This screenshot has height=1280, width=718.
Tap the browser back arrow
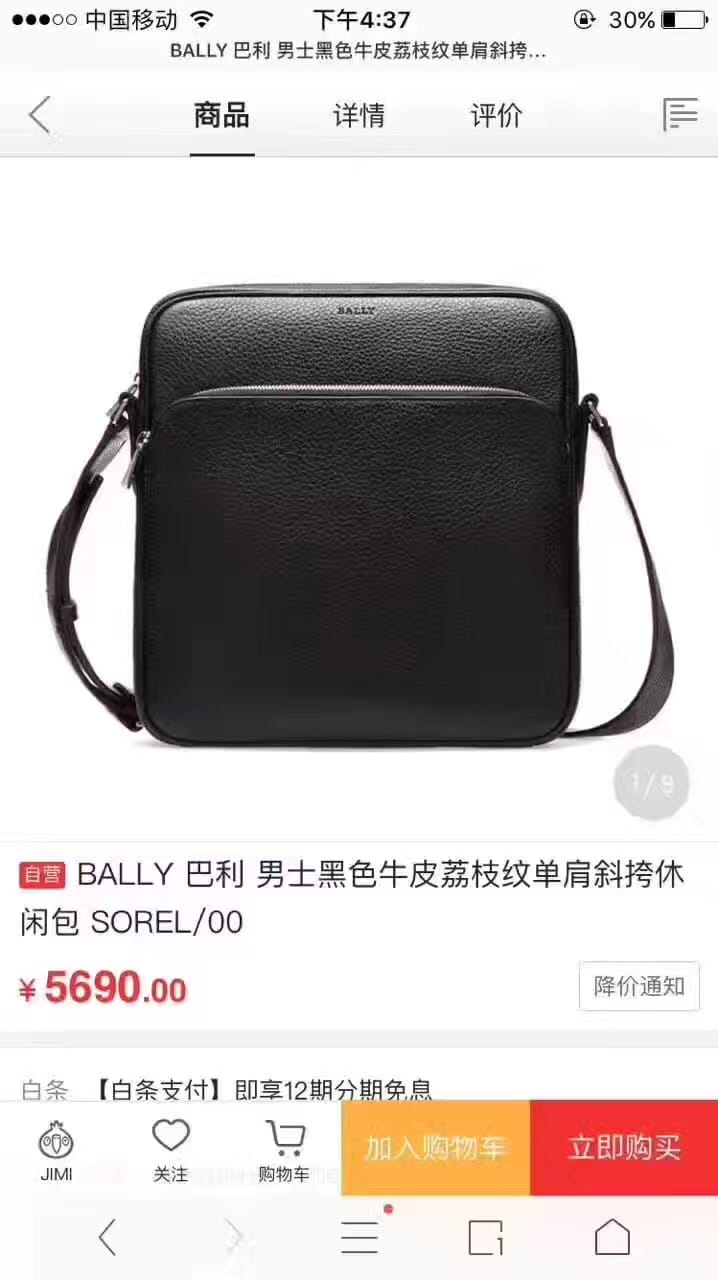tap(107, 1238)
